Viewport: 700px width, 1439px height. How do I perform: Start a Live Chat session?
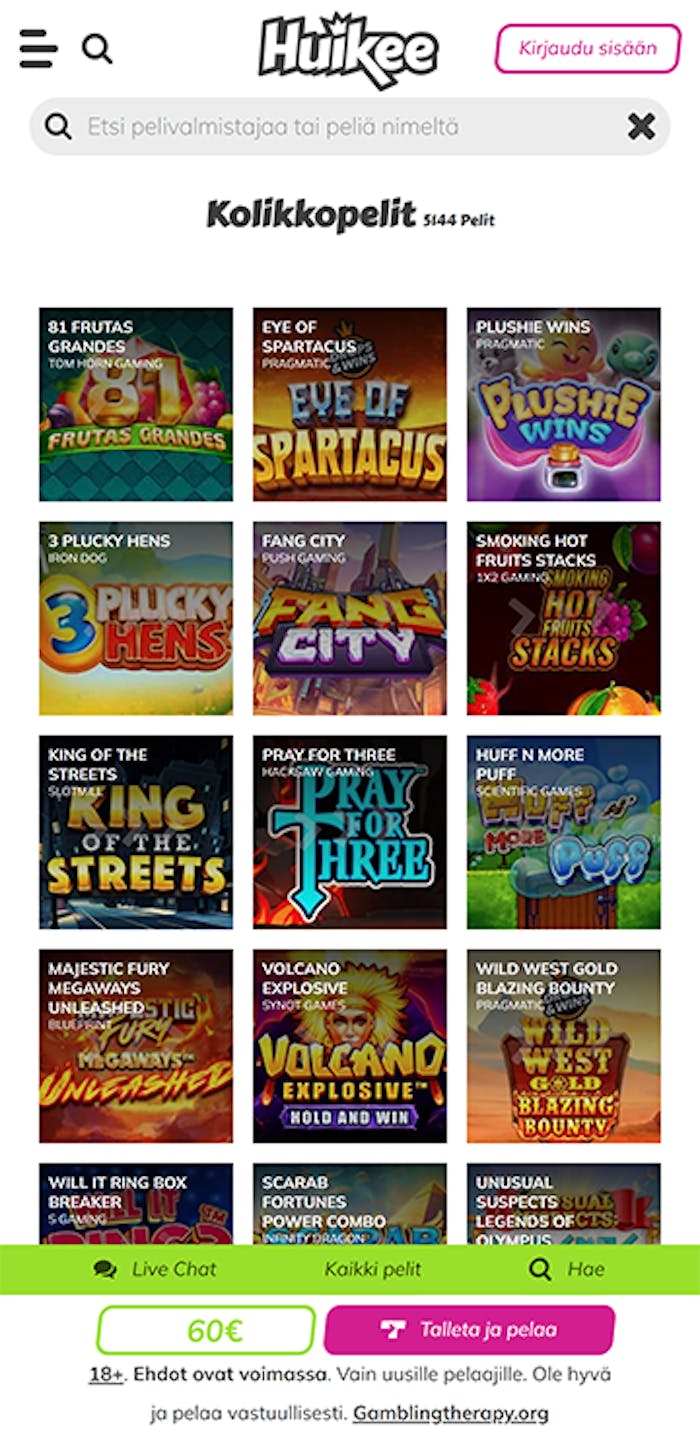(155, 1269)
